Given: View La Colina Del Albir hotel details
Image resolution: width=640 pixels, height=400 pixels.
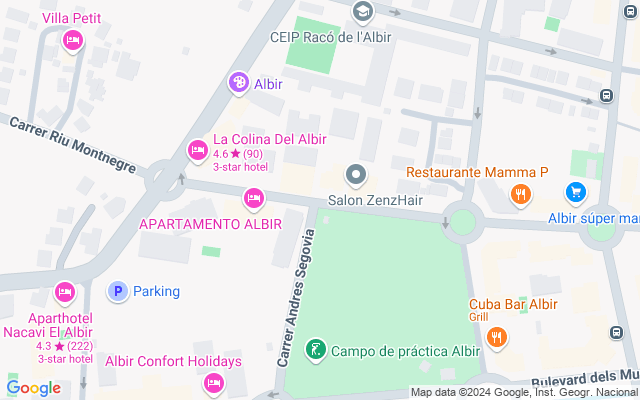Looking at the screenshot, I should [x=198, y=151].
